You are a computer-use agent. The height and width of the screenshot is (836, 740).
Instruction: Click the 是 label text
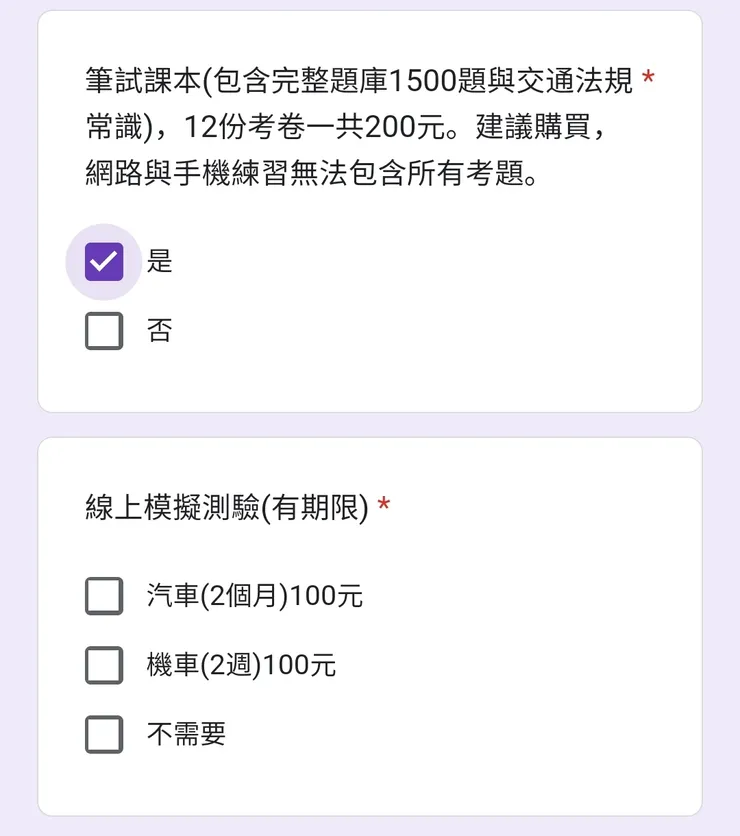pyautogui.click(x=160, y=261)
